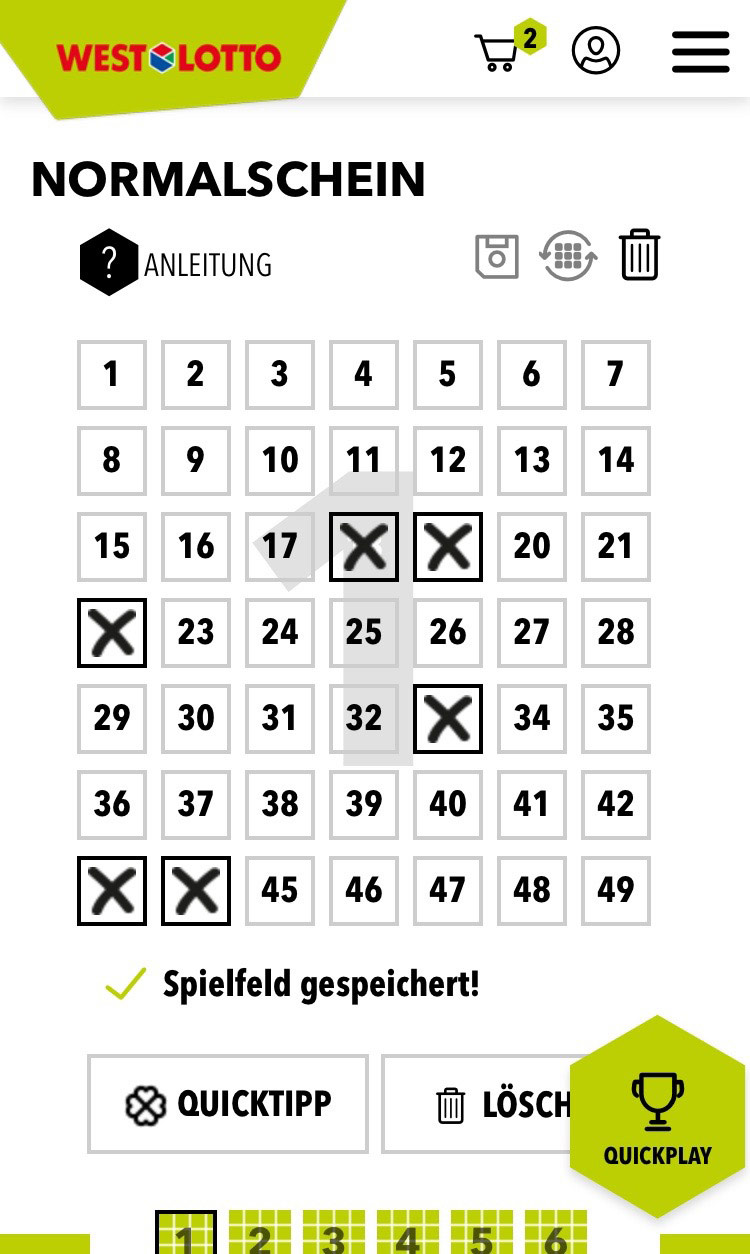This screenshot has height=1254, width=750.
Task: Tap the trash icon next to Anleitung
Action: coord(639,255)
